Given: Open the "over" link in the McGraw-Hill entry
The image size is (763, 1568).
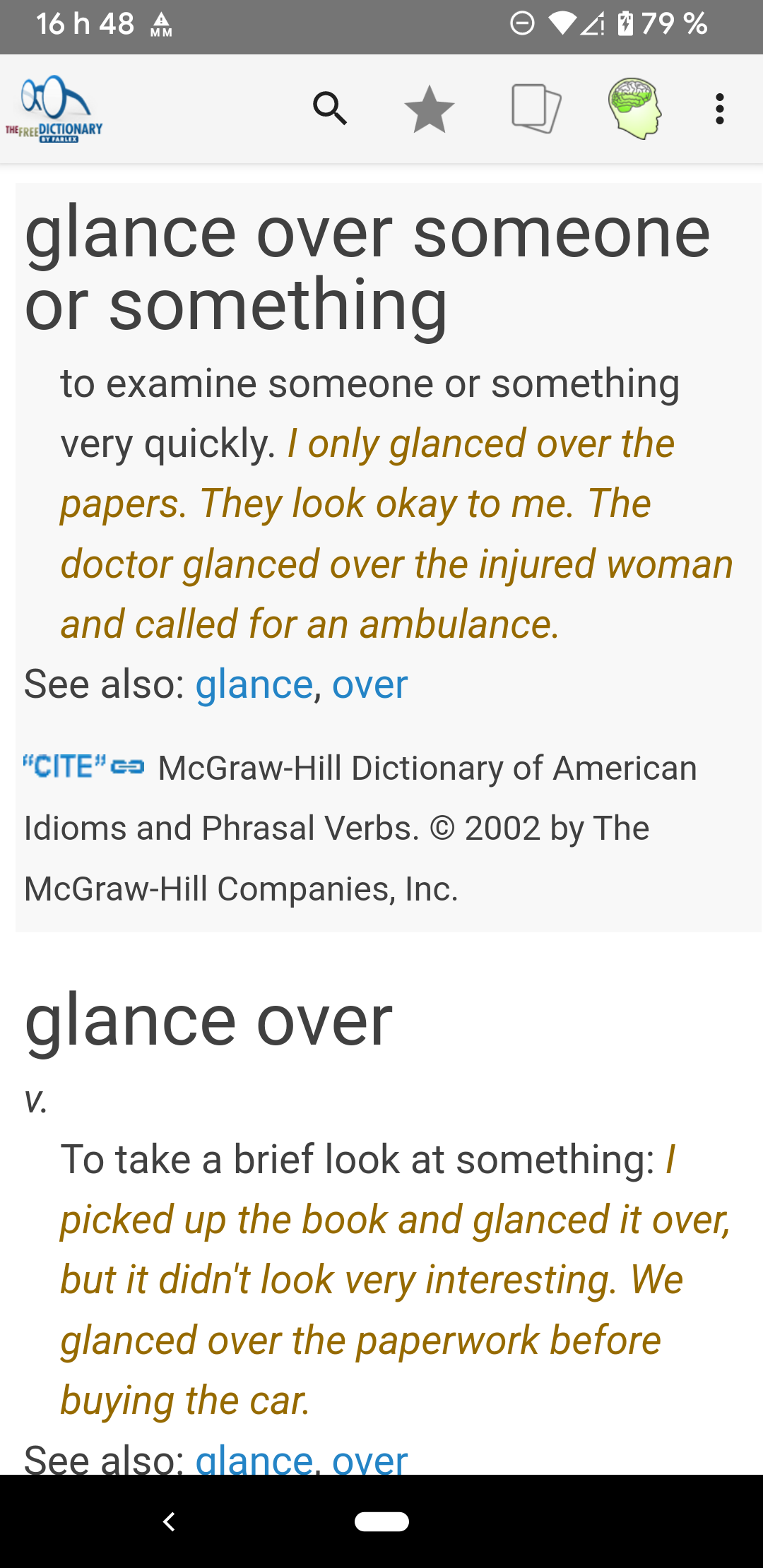Looking at the screenshot, I should (x=369, y=684).
